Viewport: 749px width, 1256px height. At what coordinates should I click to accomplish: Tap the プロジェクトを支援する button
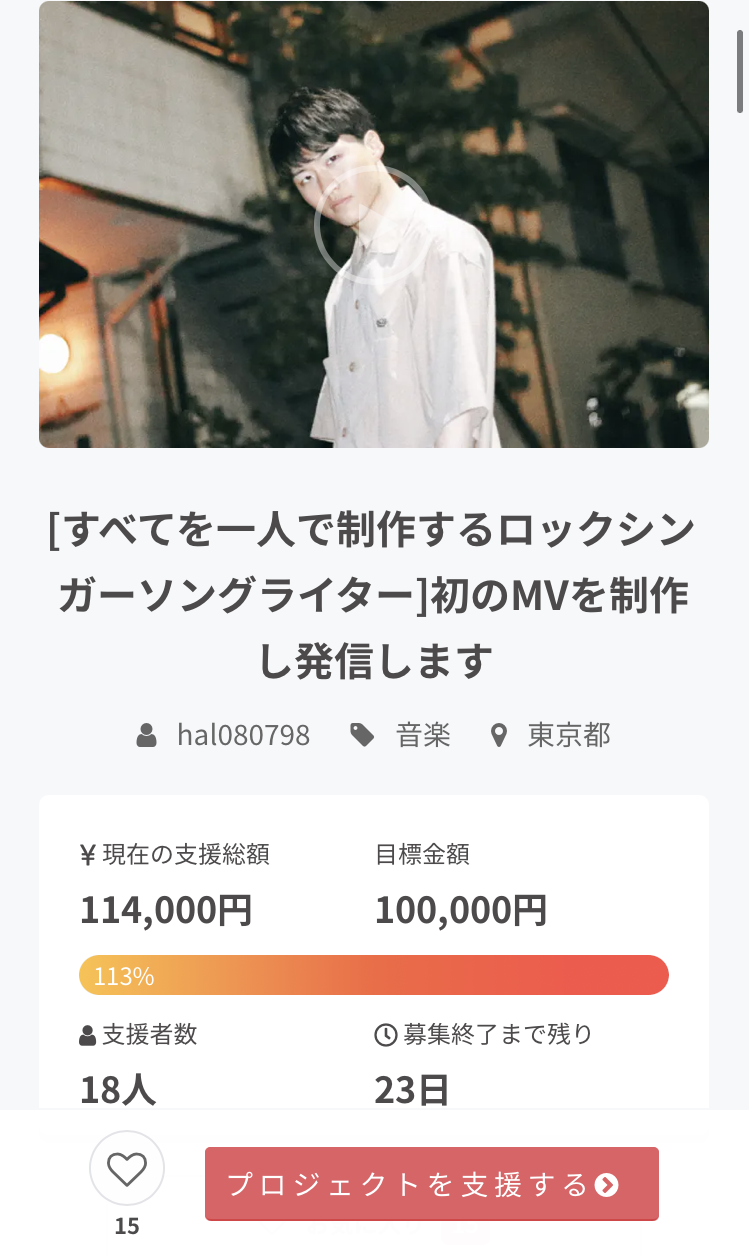tap(432, 1184)
